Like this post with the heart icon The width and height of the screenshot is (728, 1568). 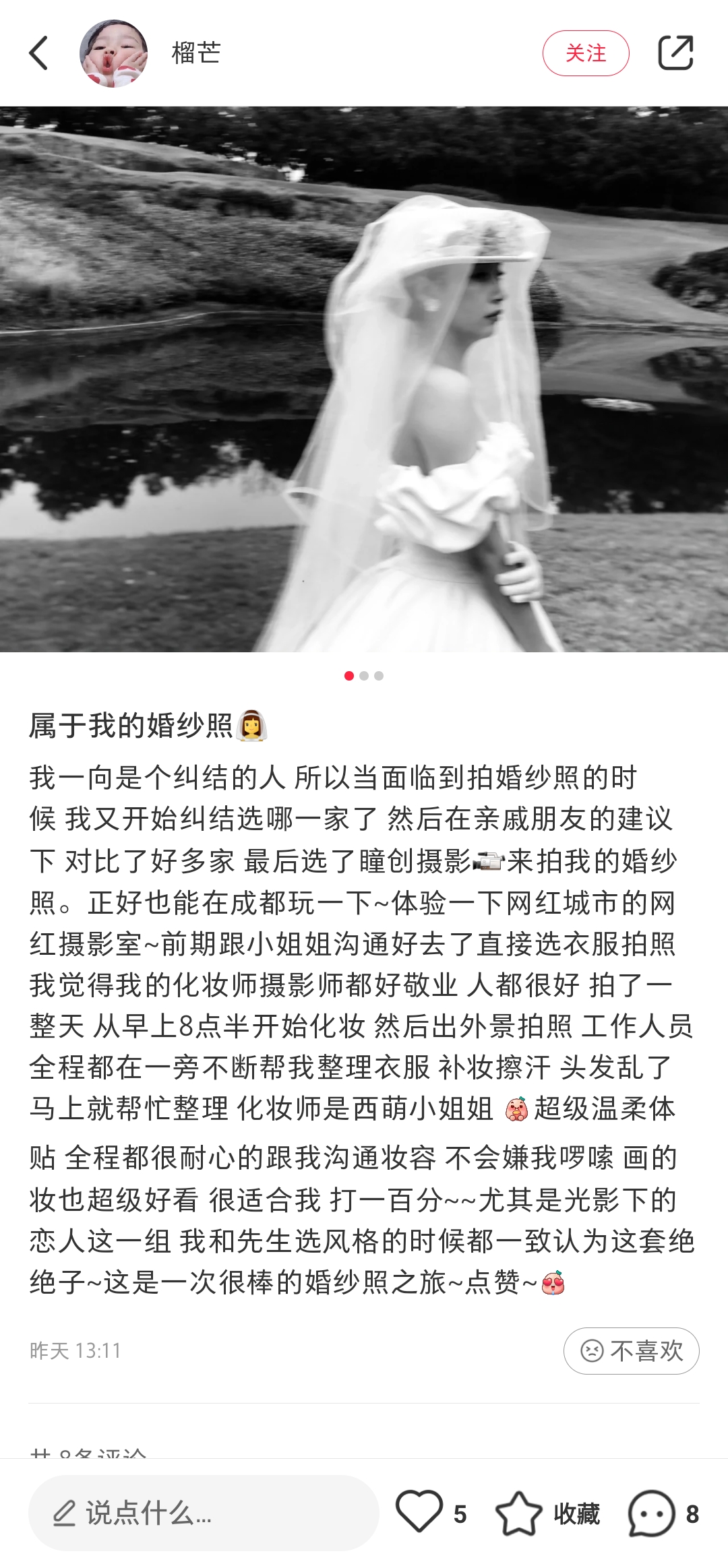pos(419,1511)
